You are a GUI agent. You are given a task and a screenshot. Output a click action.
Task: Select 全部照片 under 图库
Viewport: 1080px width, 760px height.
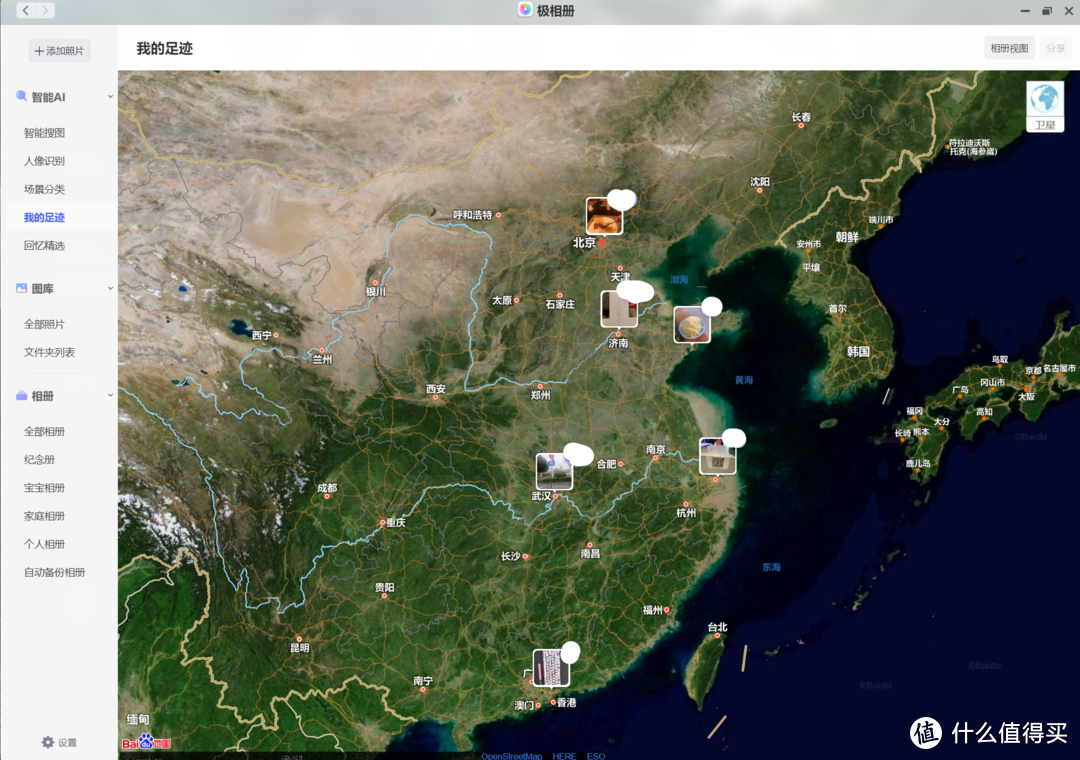(45, 324)
